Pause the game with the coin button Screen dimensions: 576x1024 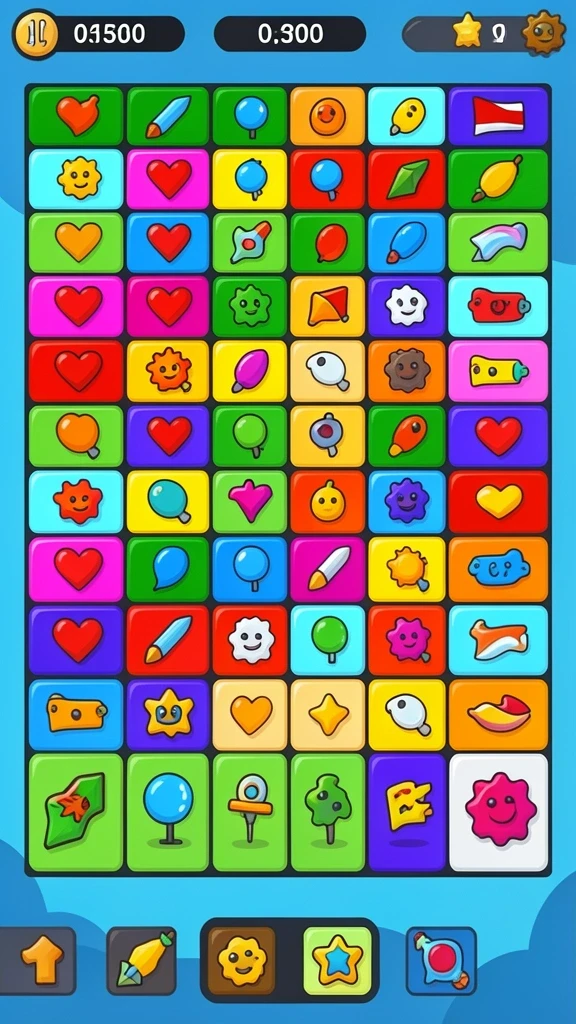coord(35,33)
